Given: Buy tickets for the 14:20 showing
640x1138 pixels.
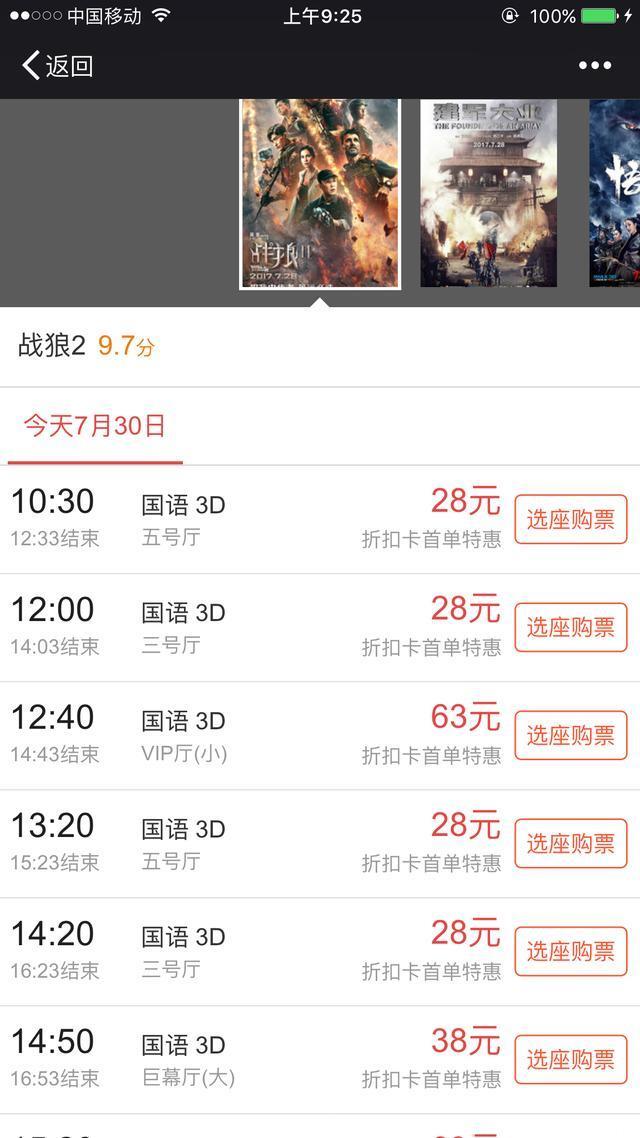Looking at the screenshot, I should coord(570,952).
